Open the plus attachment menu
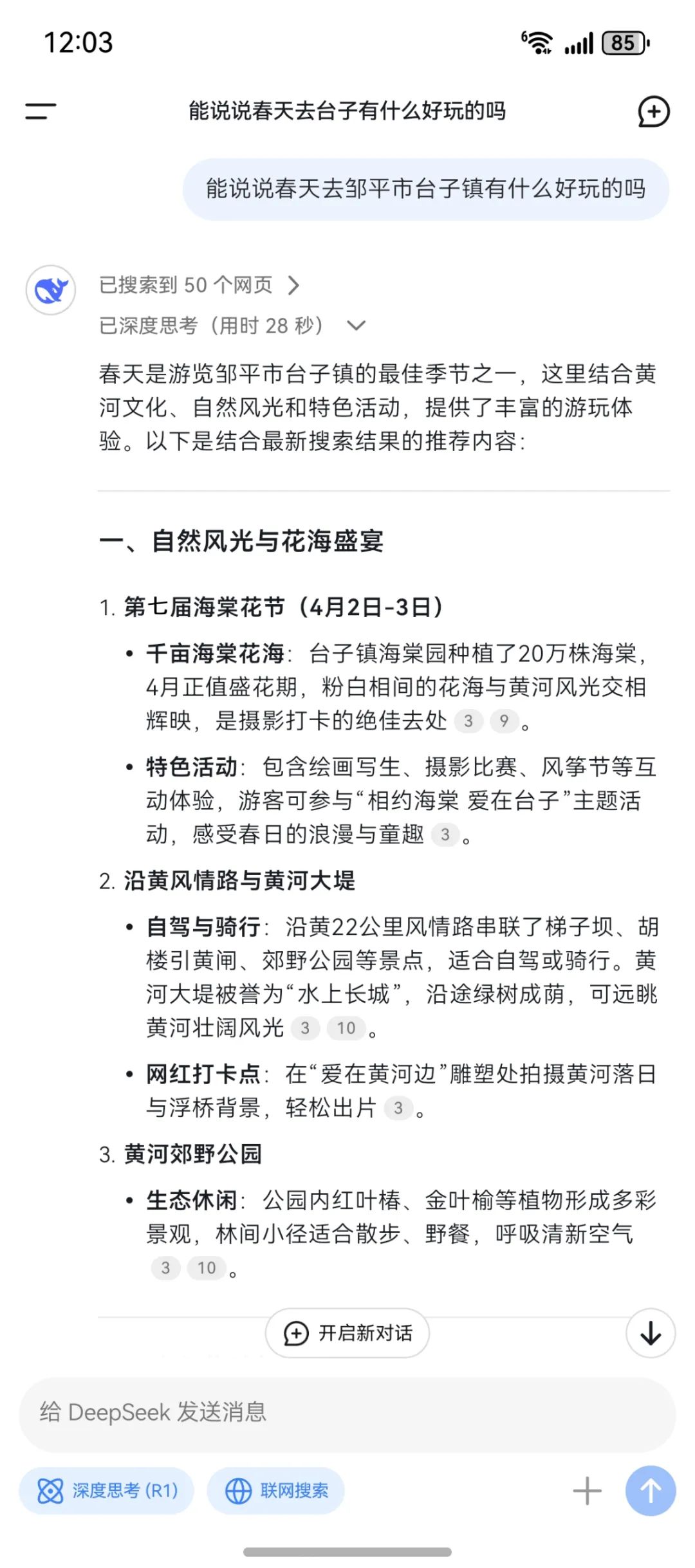Viewport: 695px width, 1568px height. (x=587, y=1491)
